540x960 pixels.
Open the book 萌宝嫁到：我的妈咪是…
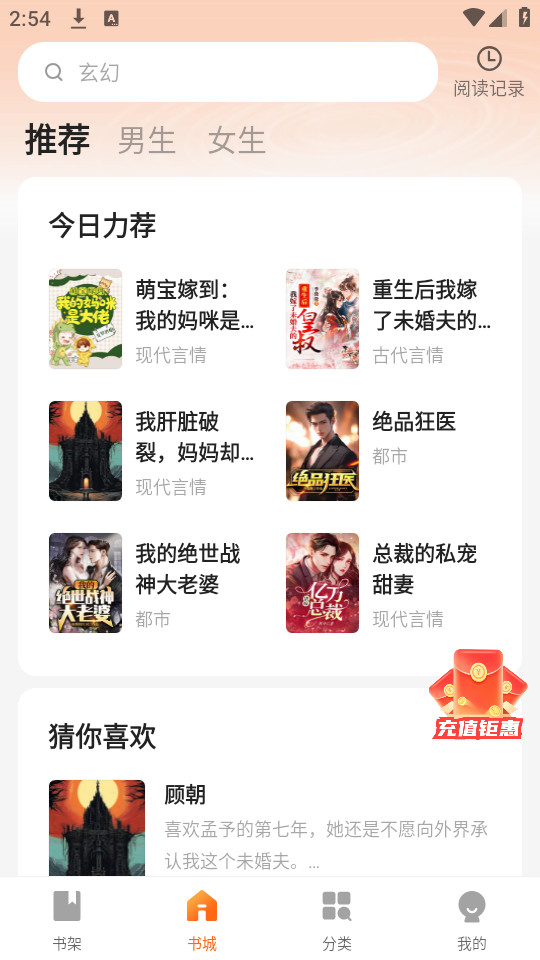point(152,319)
